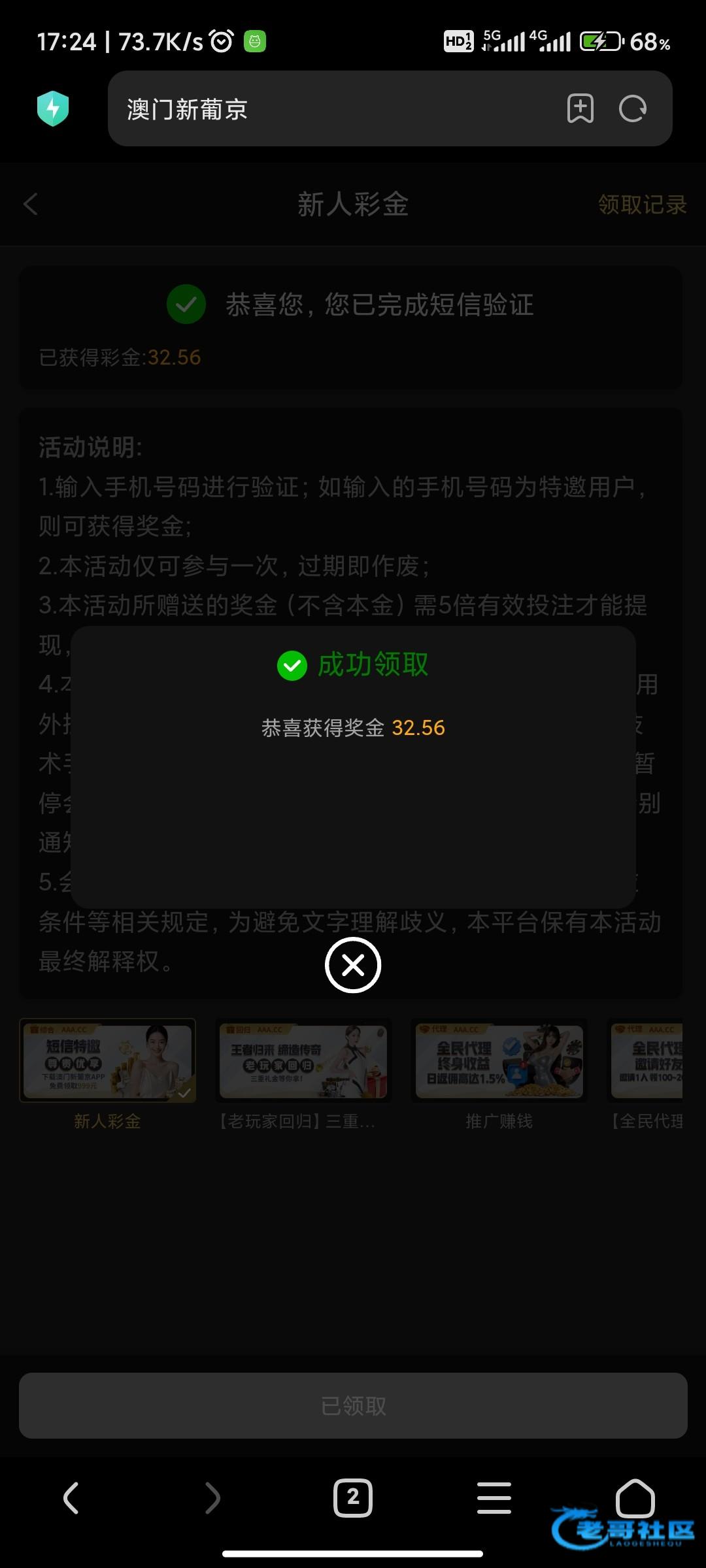This screenshot has height=1568, width=706.
Task: Open the 全民代理 promotion card
Action: pos(647,1061)
